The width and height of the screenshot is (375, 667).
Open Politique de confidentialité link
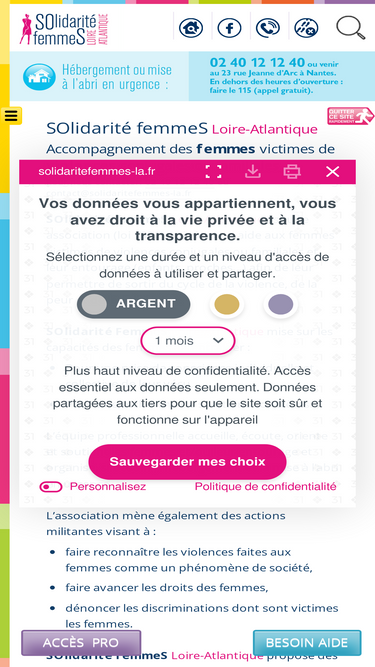265,487
